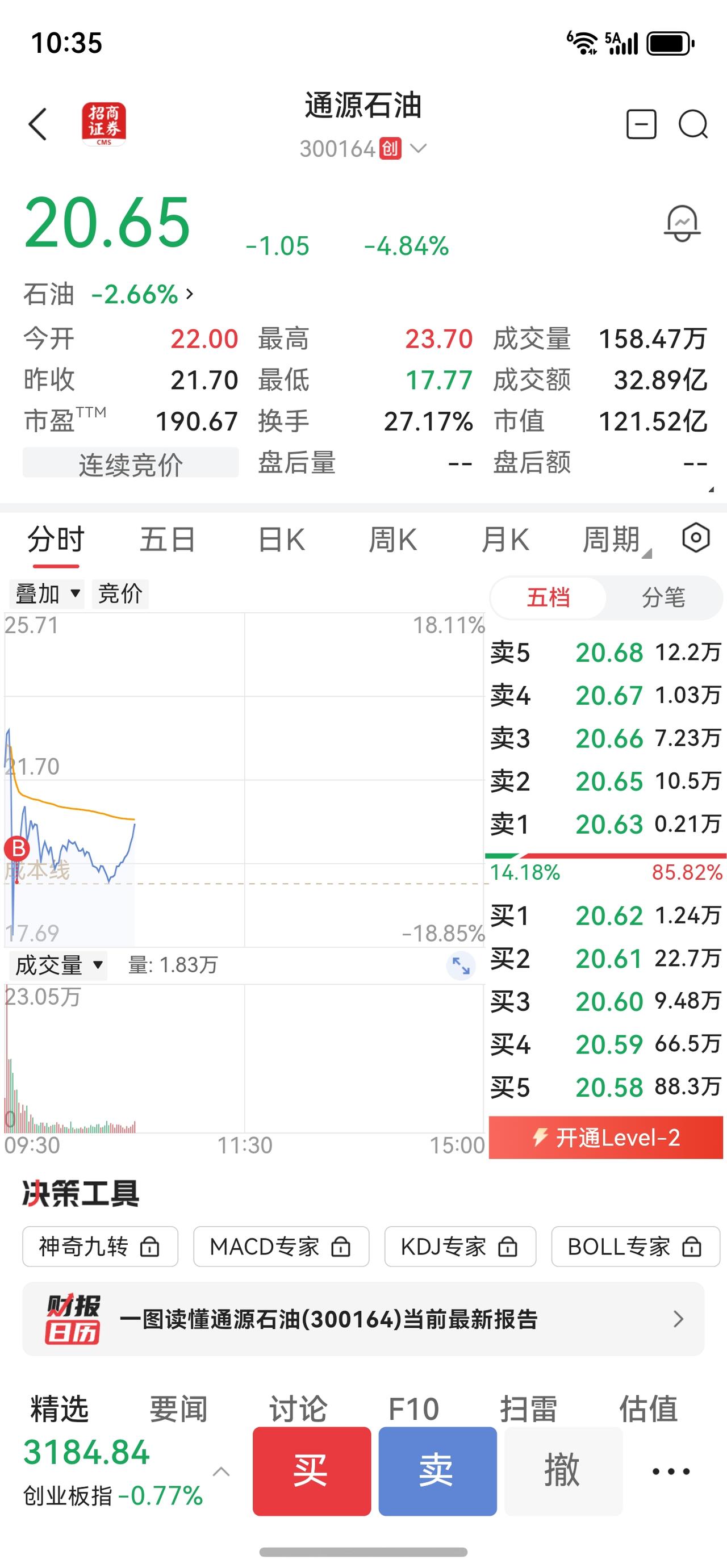Tap 开通Level-2 to upgrade quotes
Image resolution: width=727 pixels, height=1568 pixels.
(x=607, y=1138)
